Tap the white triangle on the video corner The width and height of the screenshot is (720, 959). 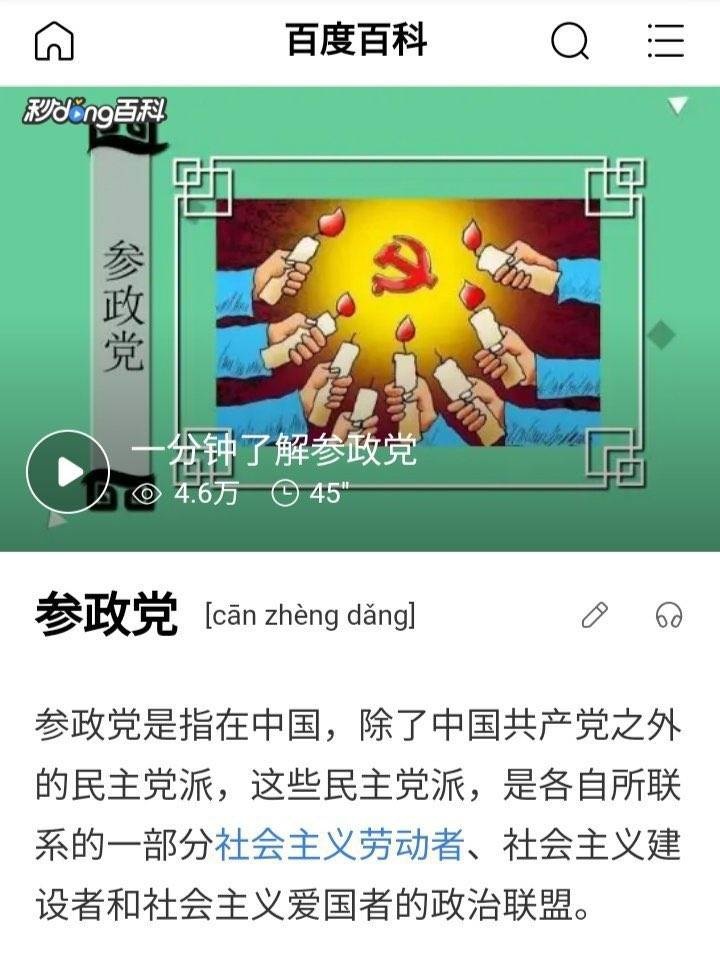point(677,105)
